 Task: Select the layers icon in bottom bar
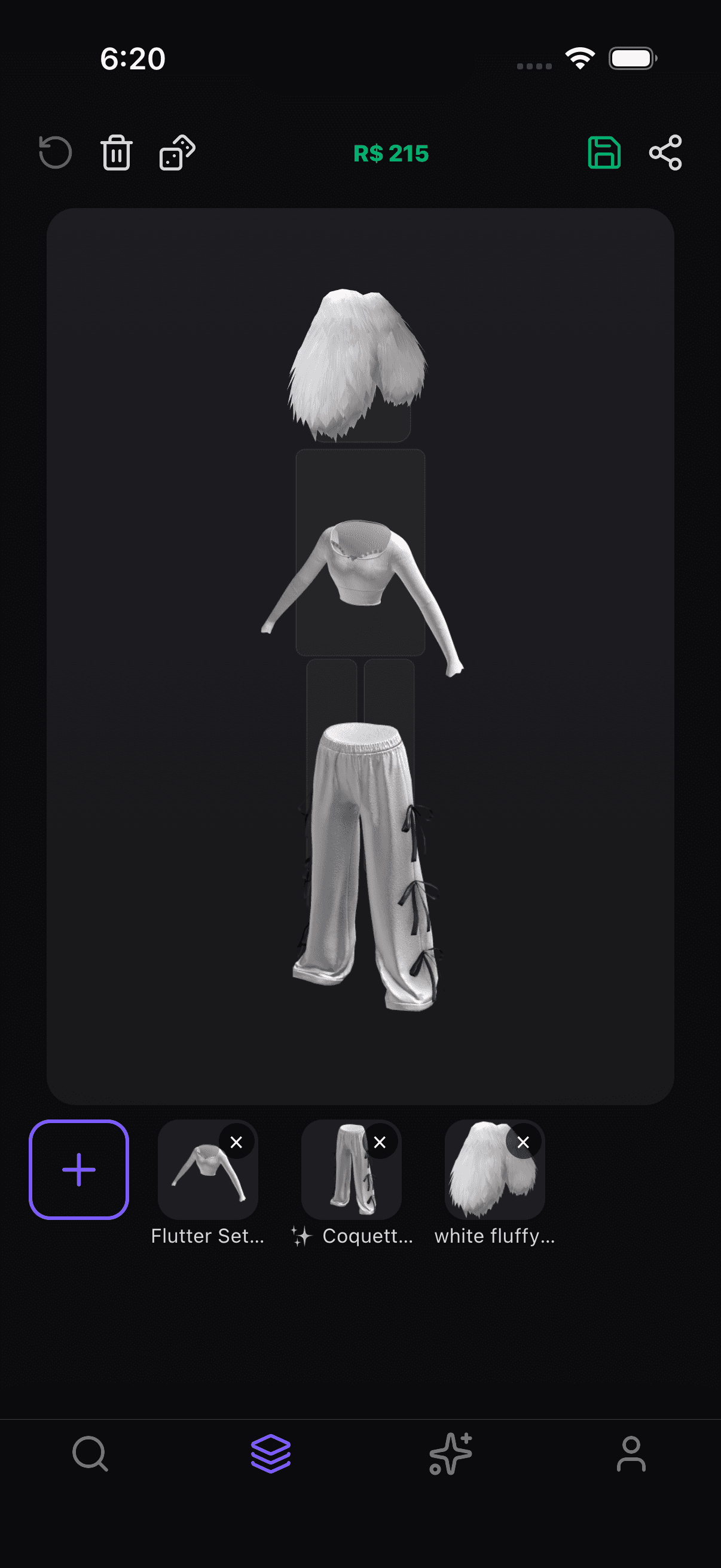click(270, 1455)
